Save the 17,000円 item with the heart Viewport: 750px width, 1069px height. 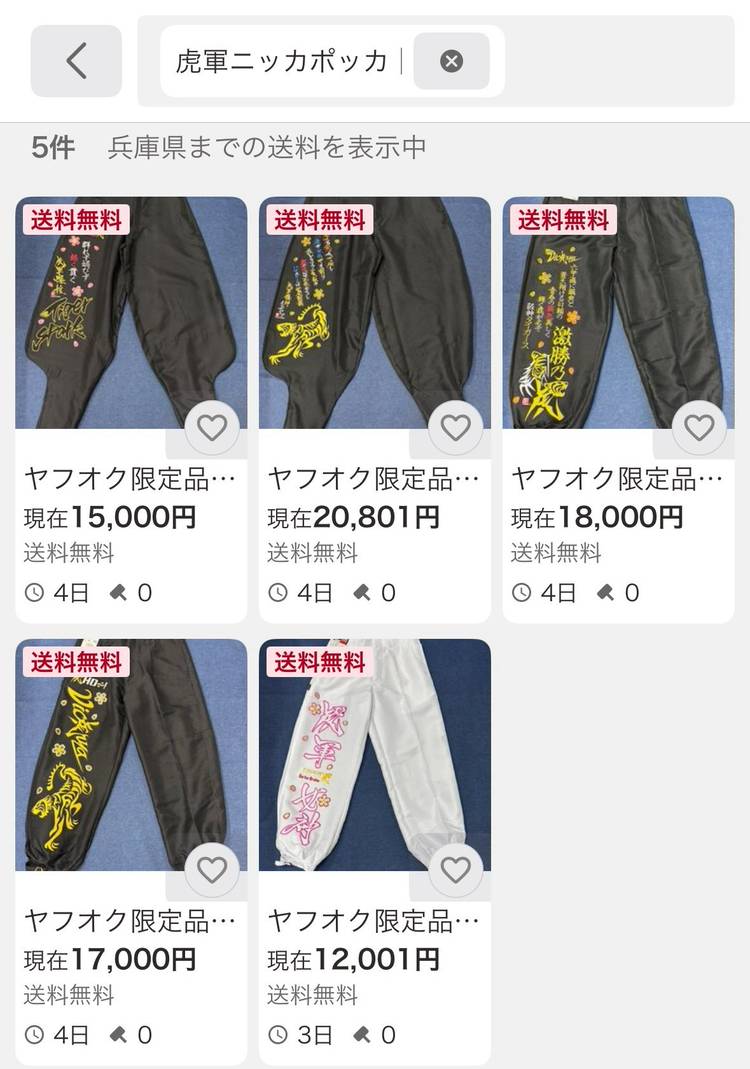point(212,870)
